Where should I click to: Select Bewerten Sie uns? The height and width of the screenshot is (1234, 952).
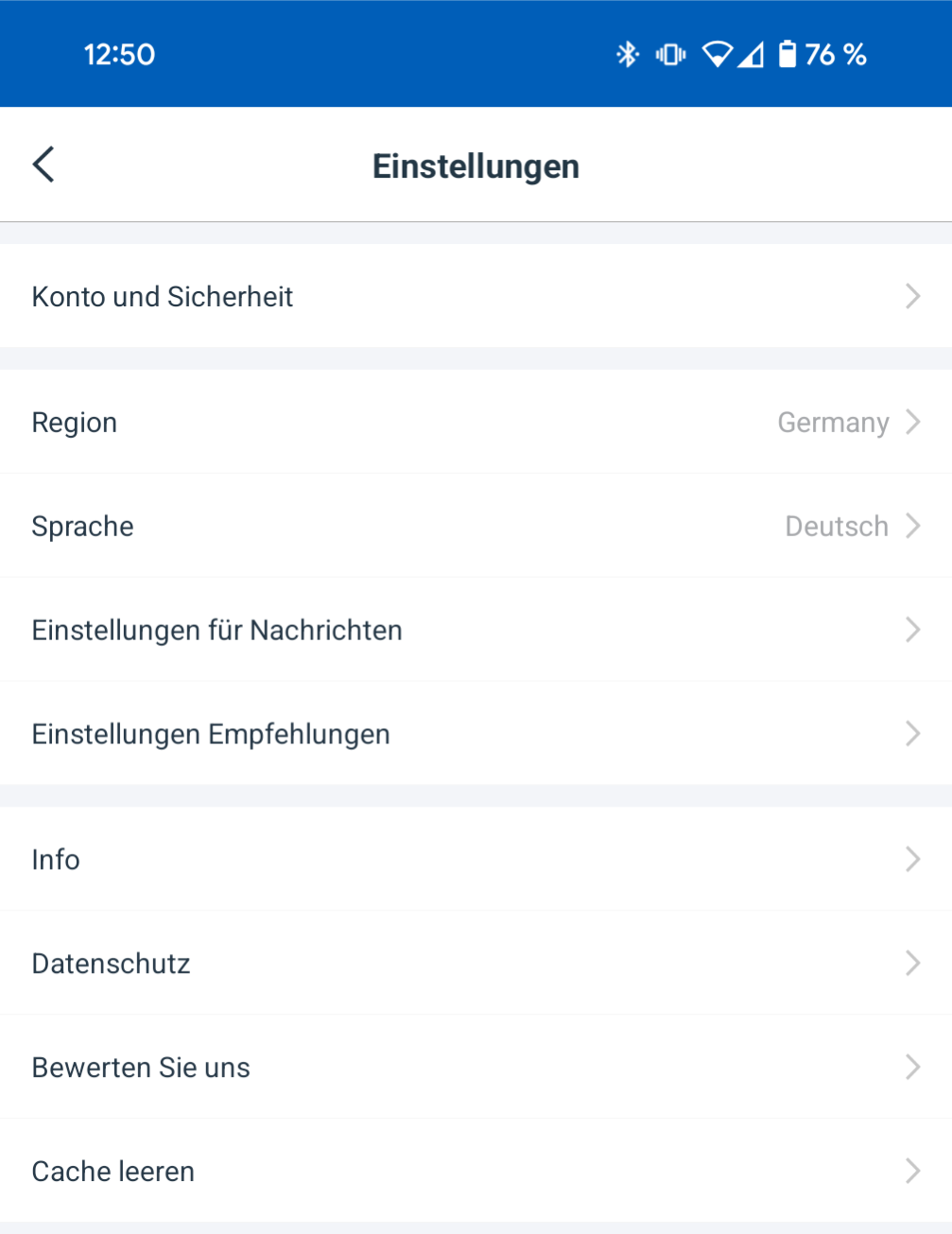pyautogui.click(x=476, y=1068)
